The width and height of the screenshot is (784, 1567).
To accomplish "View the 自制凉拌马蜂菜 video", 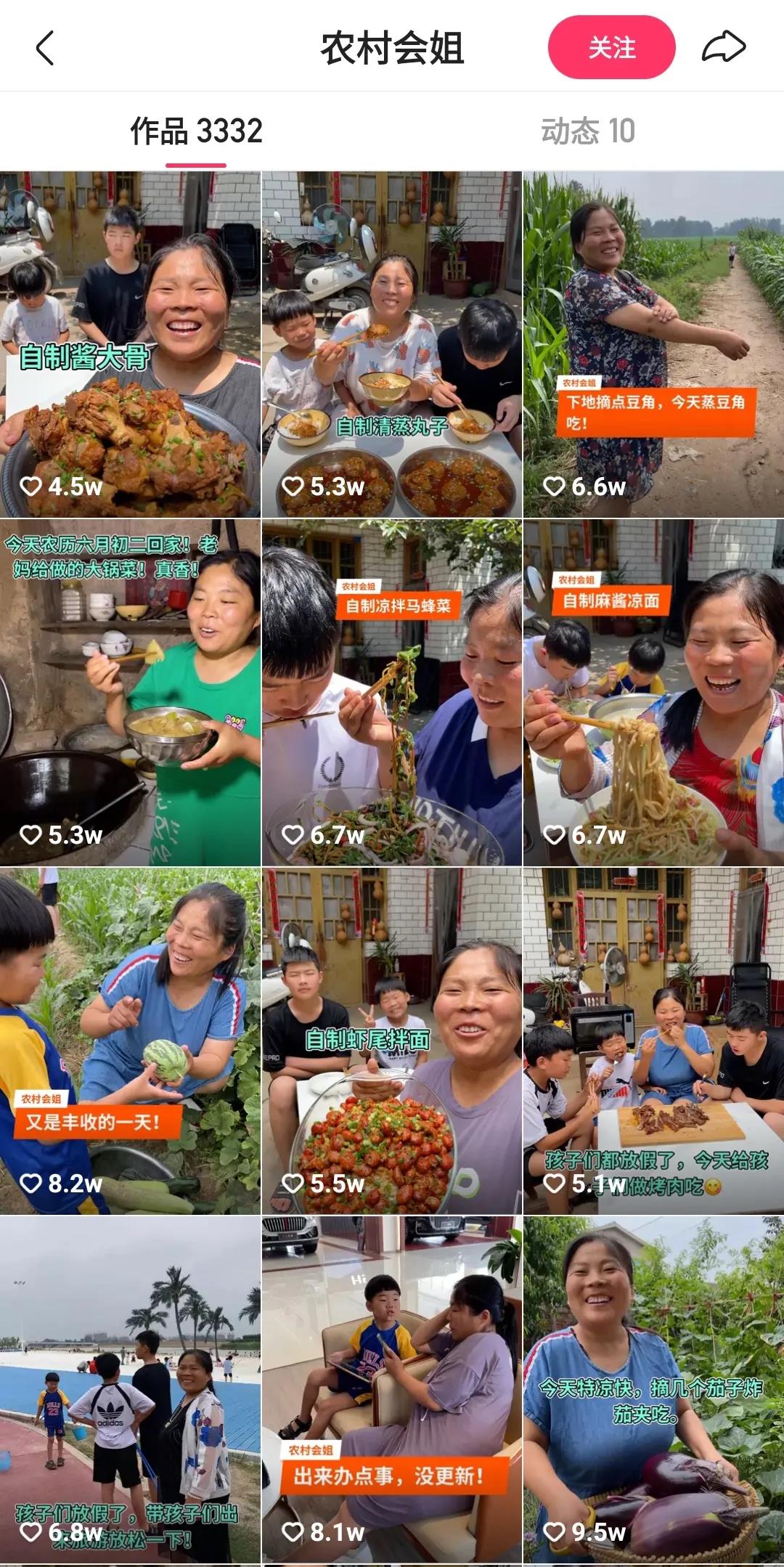I will tap(391, 692).
